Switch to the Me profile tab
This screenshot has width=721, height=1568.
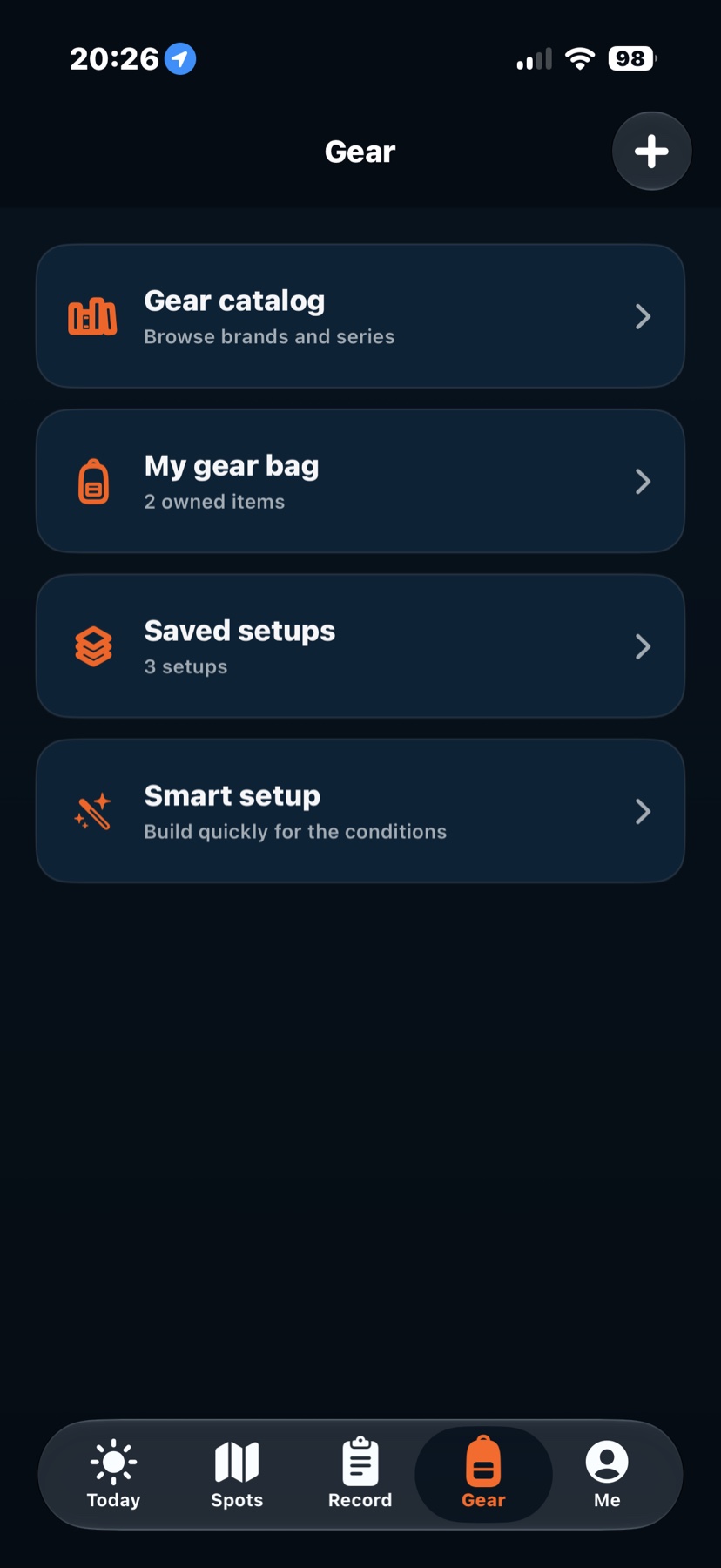pyautogui.click(x=607, y=1474)
